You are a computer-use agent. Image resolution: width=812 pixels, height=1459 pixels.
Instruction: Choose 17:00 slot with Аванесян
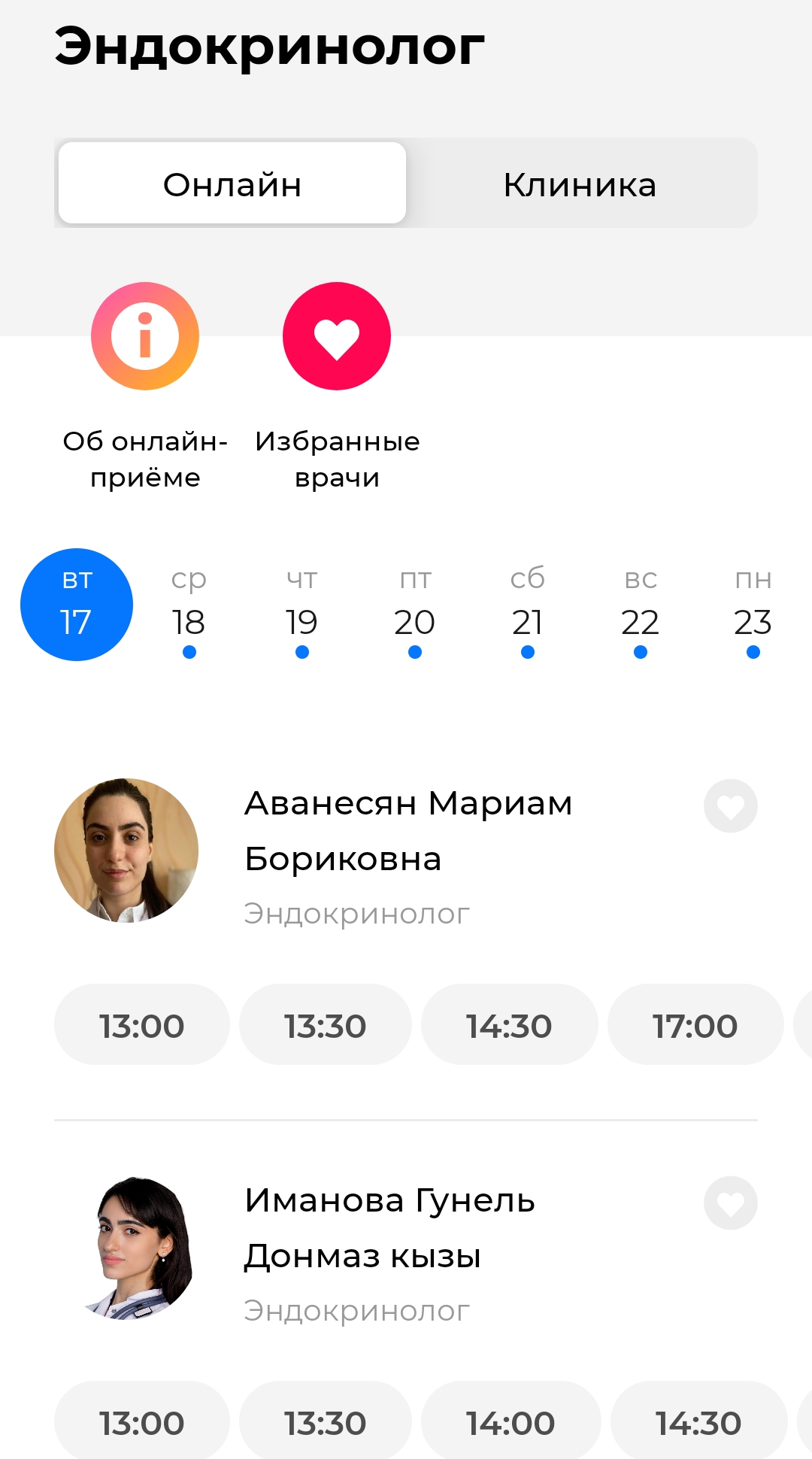[x=695, y=1025]
